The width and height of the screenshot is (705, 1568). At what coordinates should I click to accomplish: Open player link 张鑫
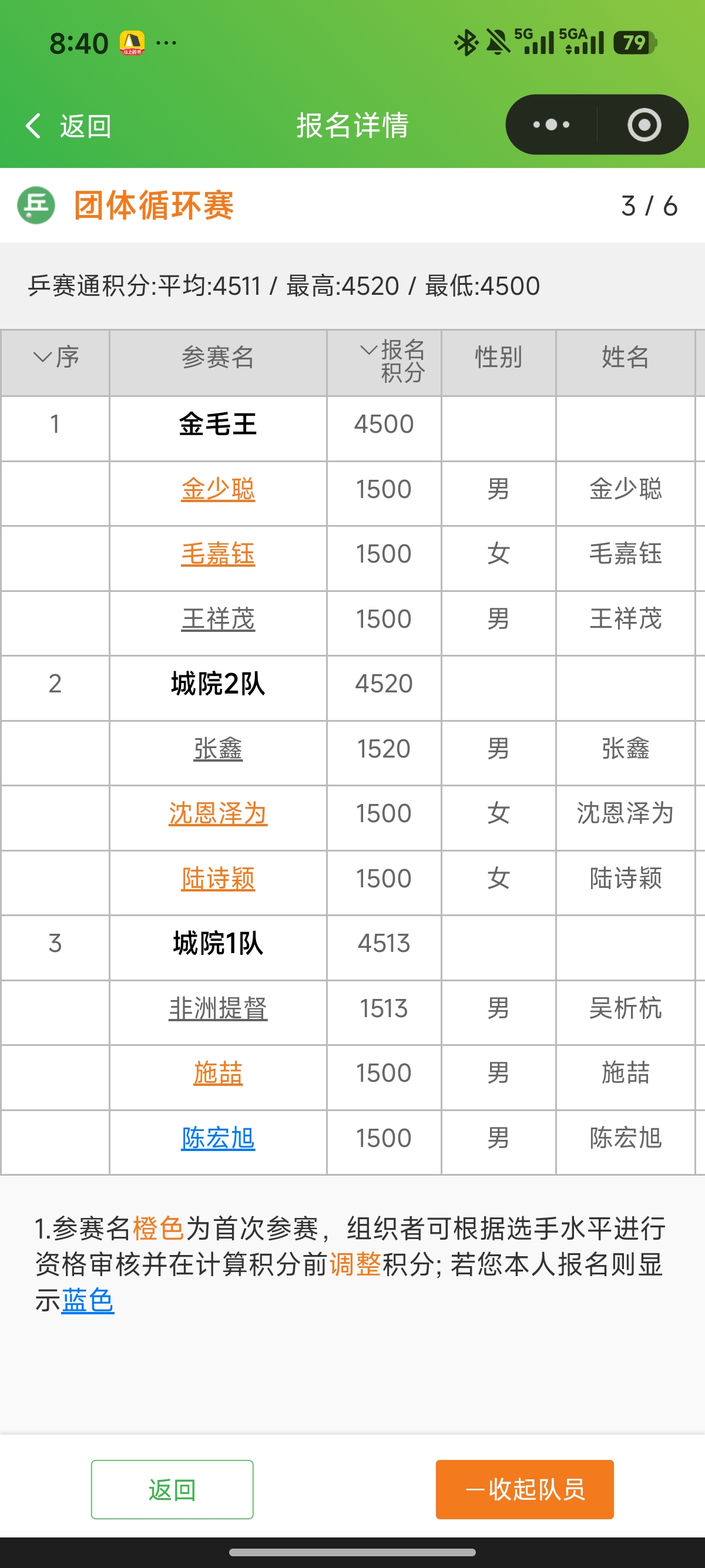pos(218,749)
